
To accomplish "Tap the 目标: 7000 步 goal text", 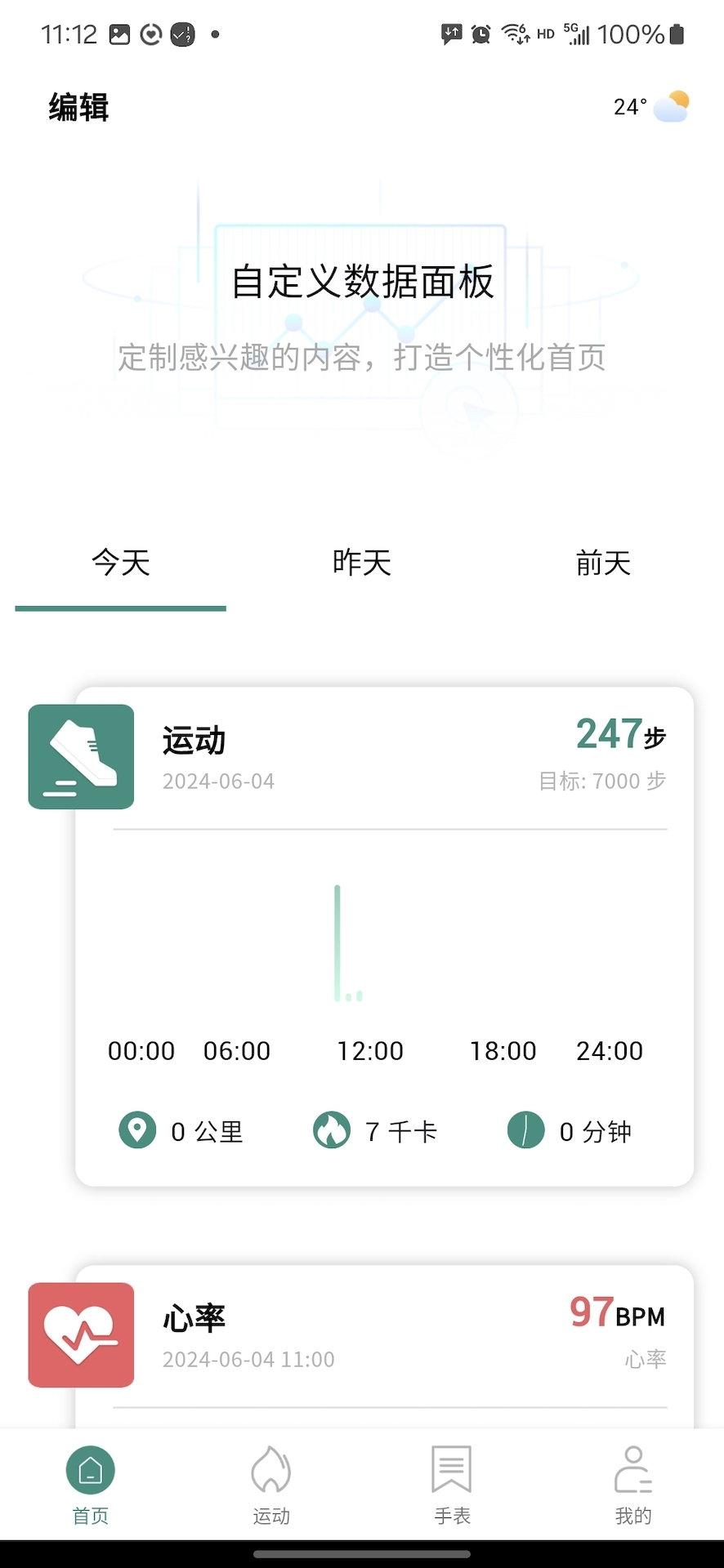I will (x=604, y=781).
